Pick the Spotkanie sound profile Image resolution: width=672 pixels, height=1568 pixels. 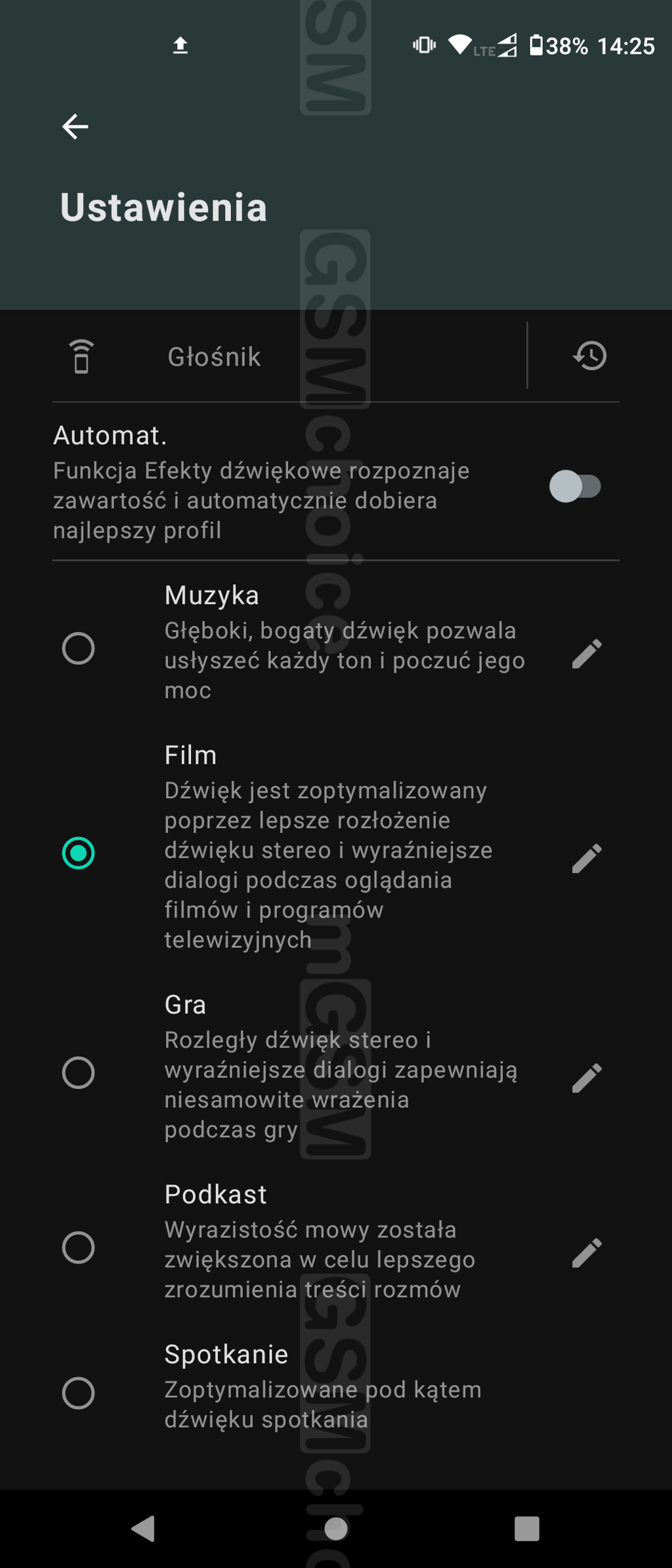pyautogui.click(x=78, y=1393)
